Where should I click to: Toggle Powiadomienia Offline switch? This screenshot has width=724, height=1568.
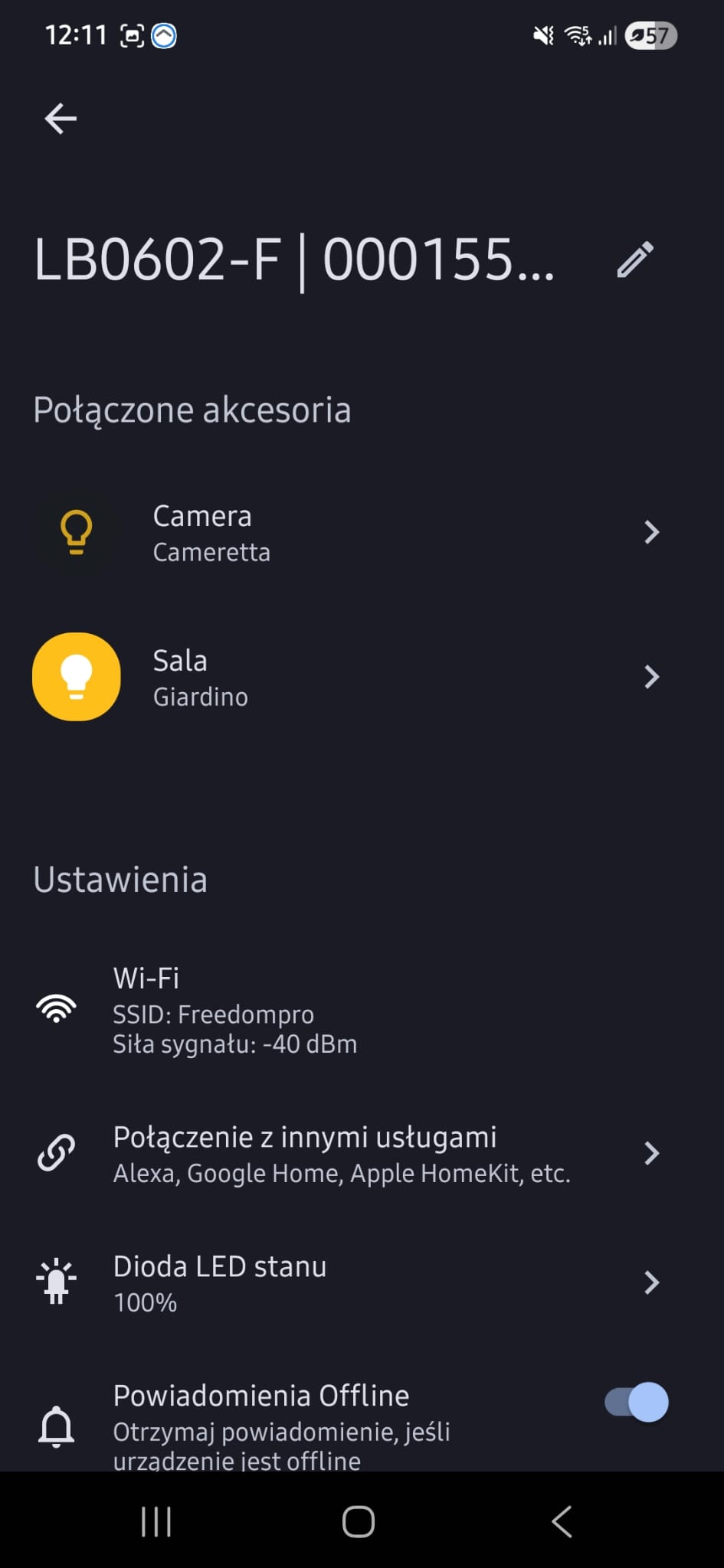coord(636,1403)
